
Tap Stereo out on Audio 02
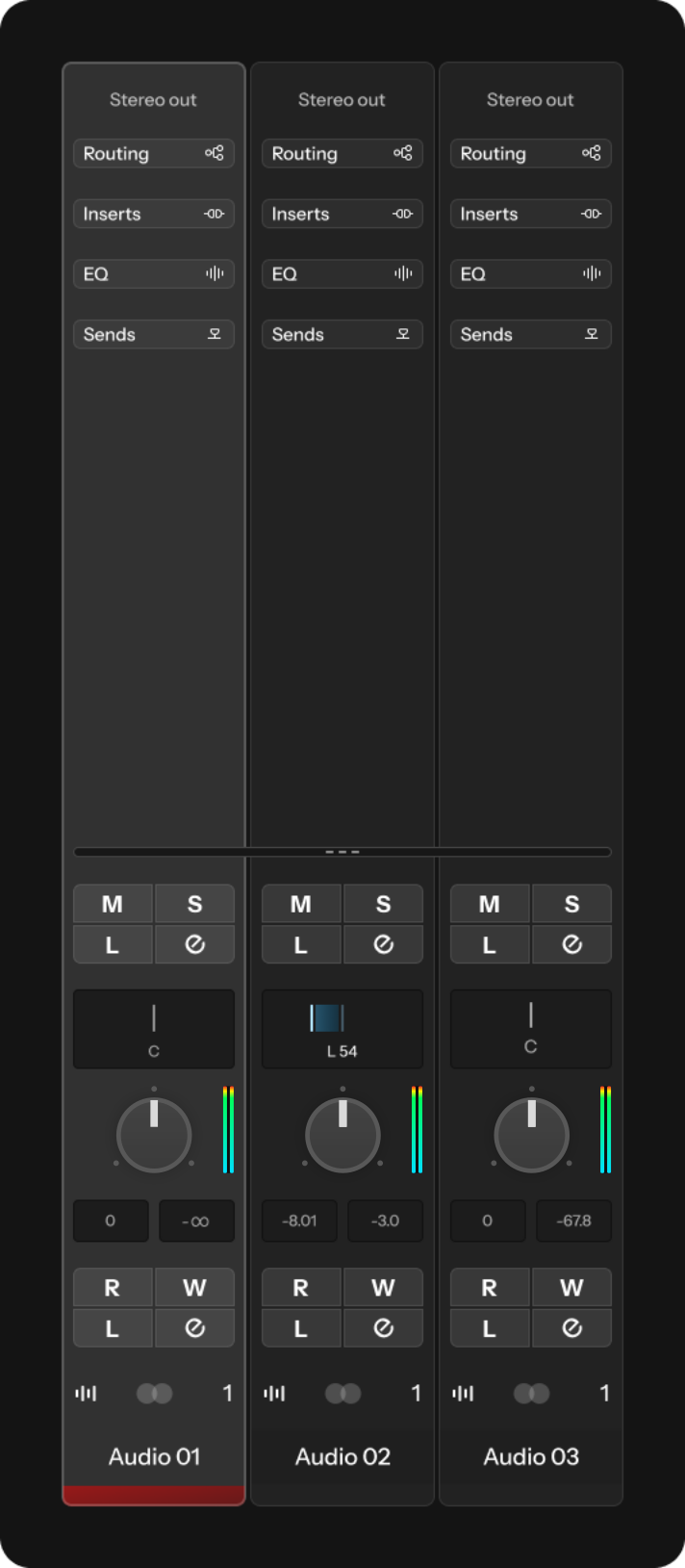(x=342, y=100)
